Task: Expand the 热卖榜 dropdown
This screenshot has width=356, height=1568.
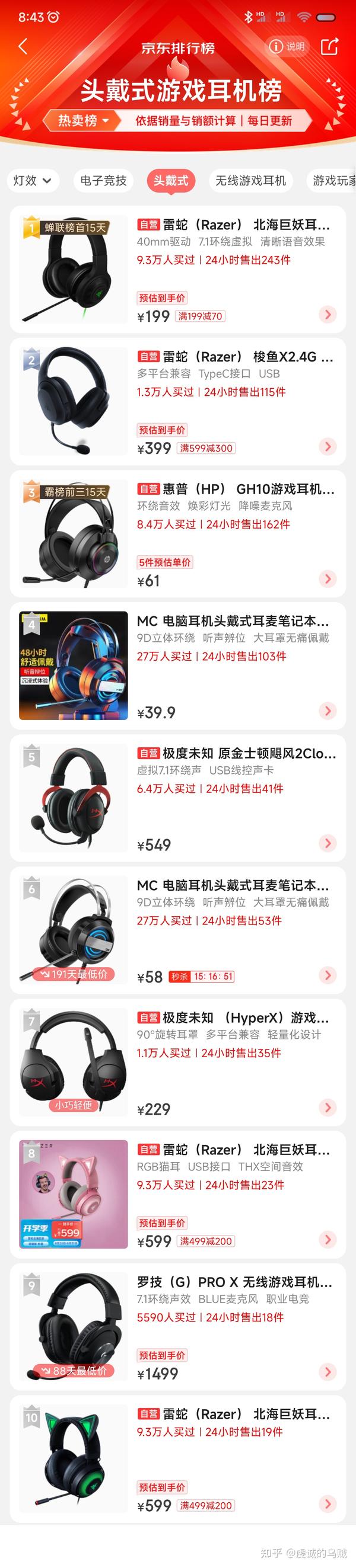Action: click(x=83, y=120)
